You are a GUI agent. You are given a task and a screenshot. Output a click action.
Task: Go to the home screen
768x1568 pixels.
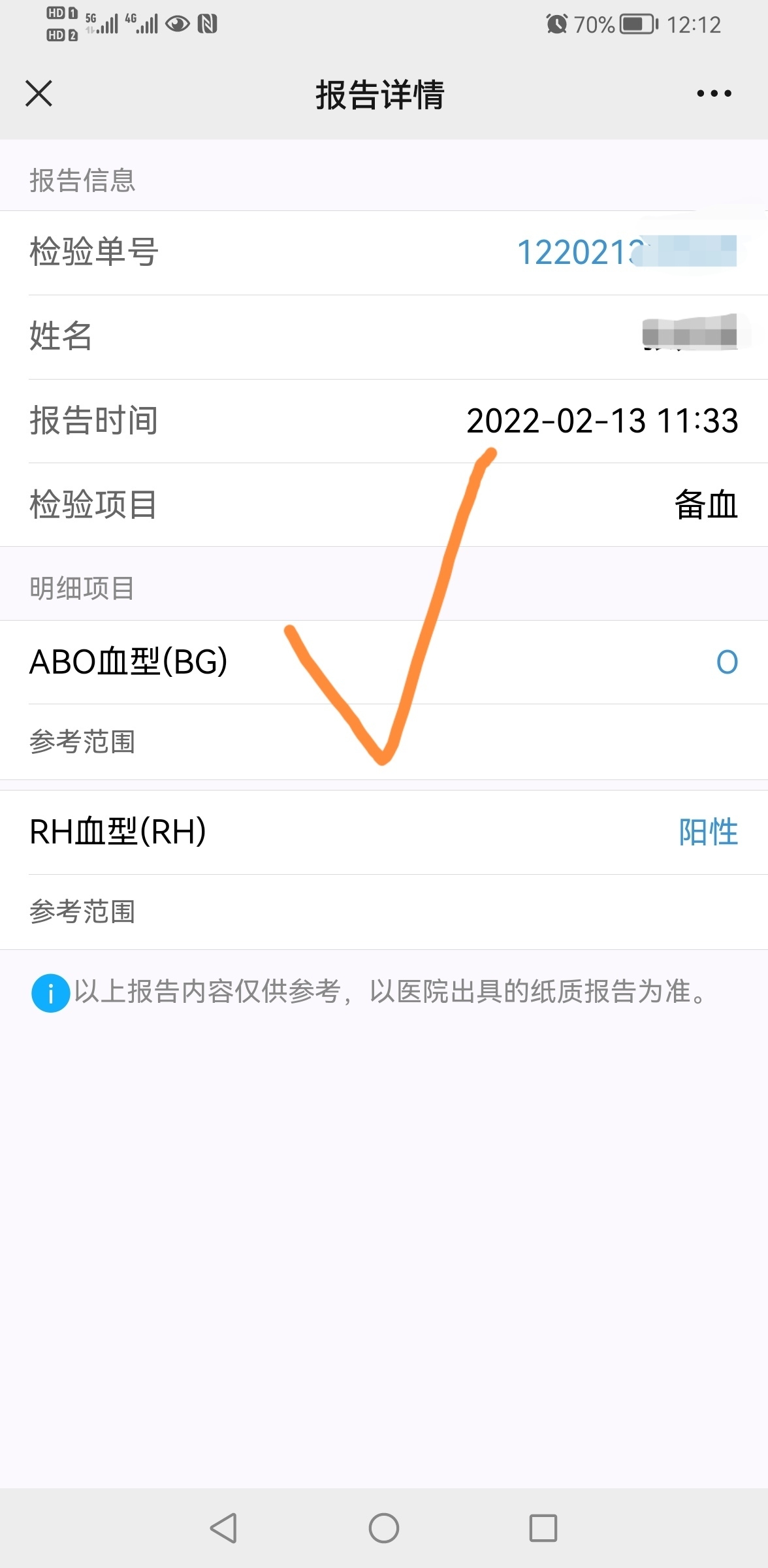tap(384, 1528)
